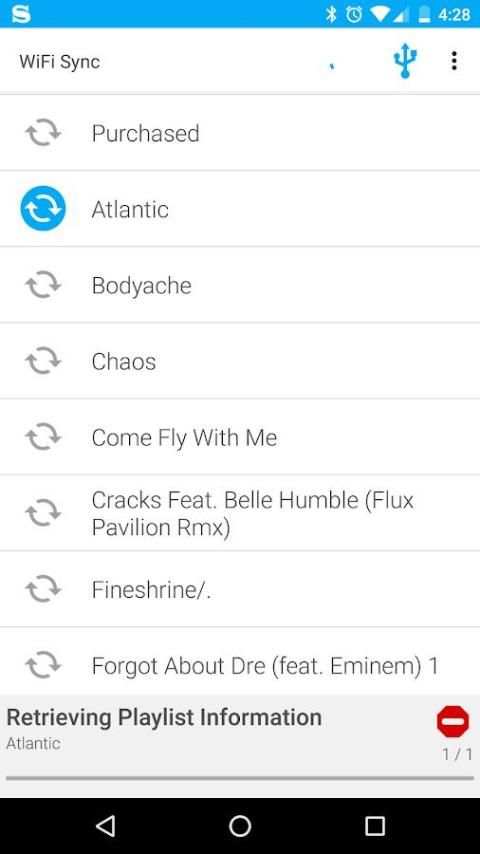Screen dimensions: 480x854
Task: Open the USB connection icon
Action: coord(405,61)
